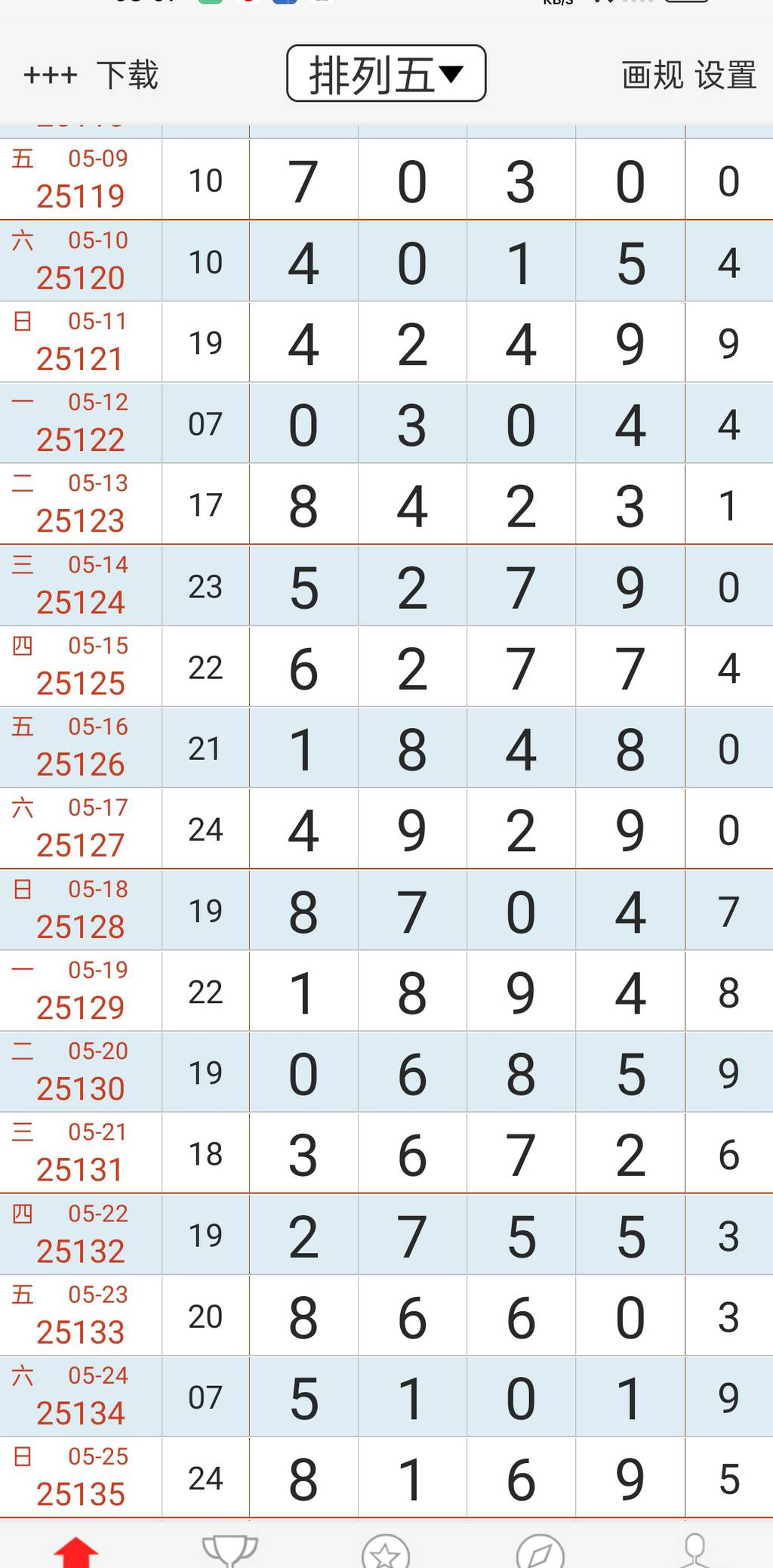The width and height of the screenshot is (773, 1568).
Task: Tap the 05-14 date label for draw 25124
Action: point(98,565)
